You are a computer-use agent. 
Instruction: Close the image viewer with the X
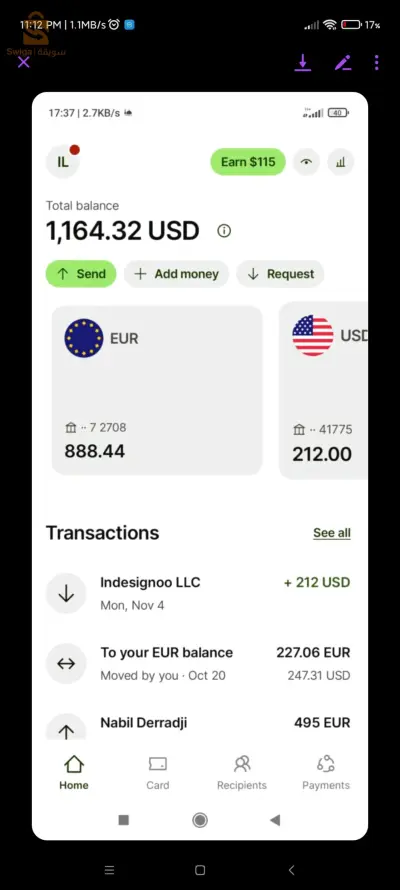(23, 62)
